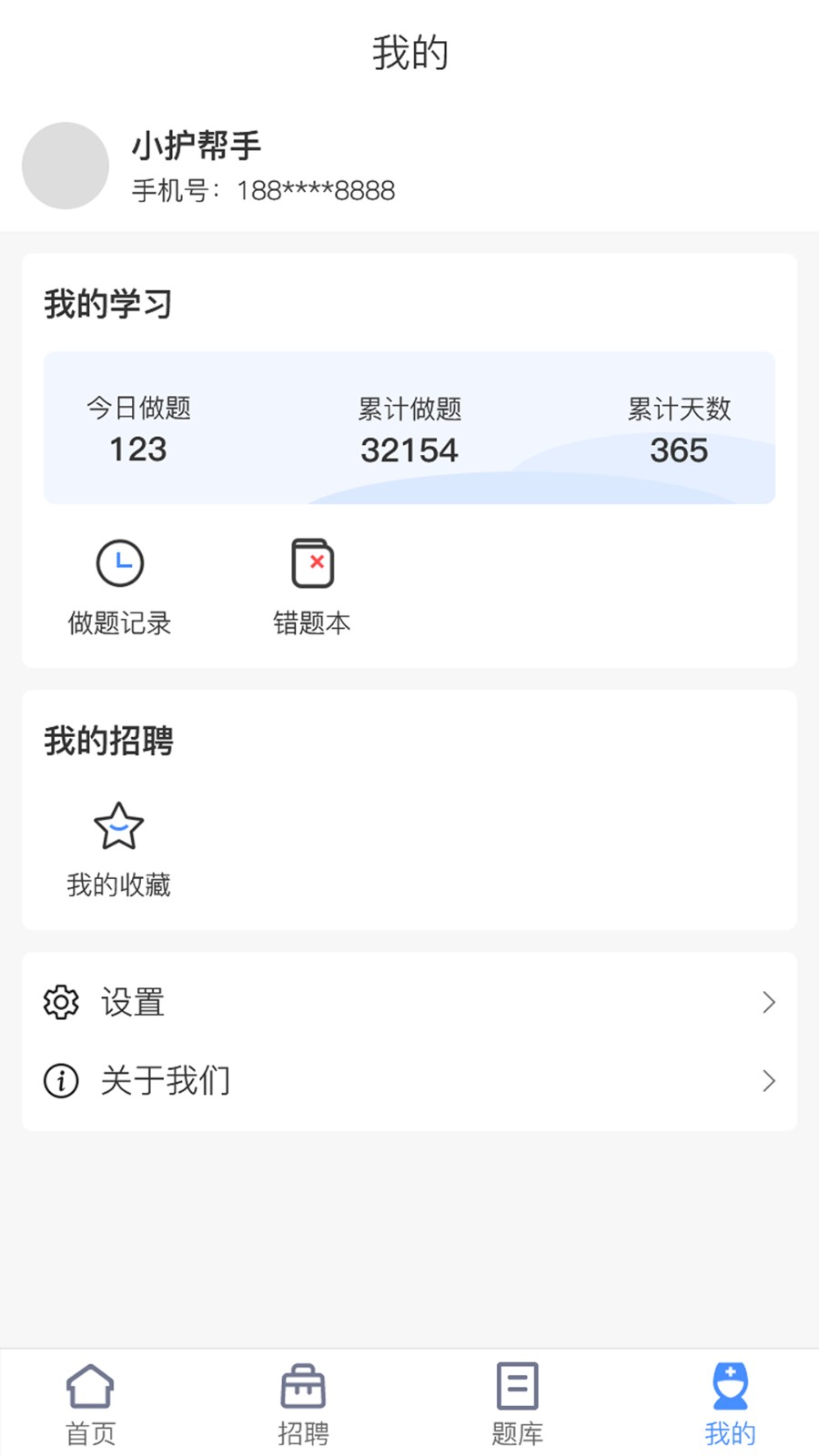Select the 首页 home icon
This screenshot has height=1456, width=819.
pos(88,1386)
